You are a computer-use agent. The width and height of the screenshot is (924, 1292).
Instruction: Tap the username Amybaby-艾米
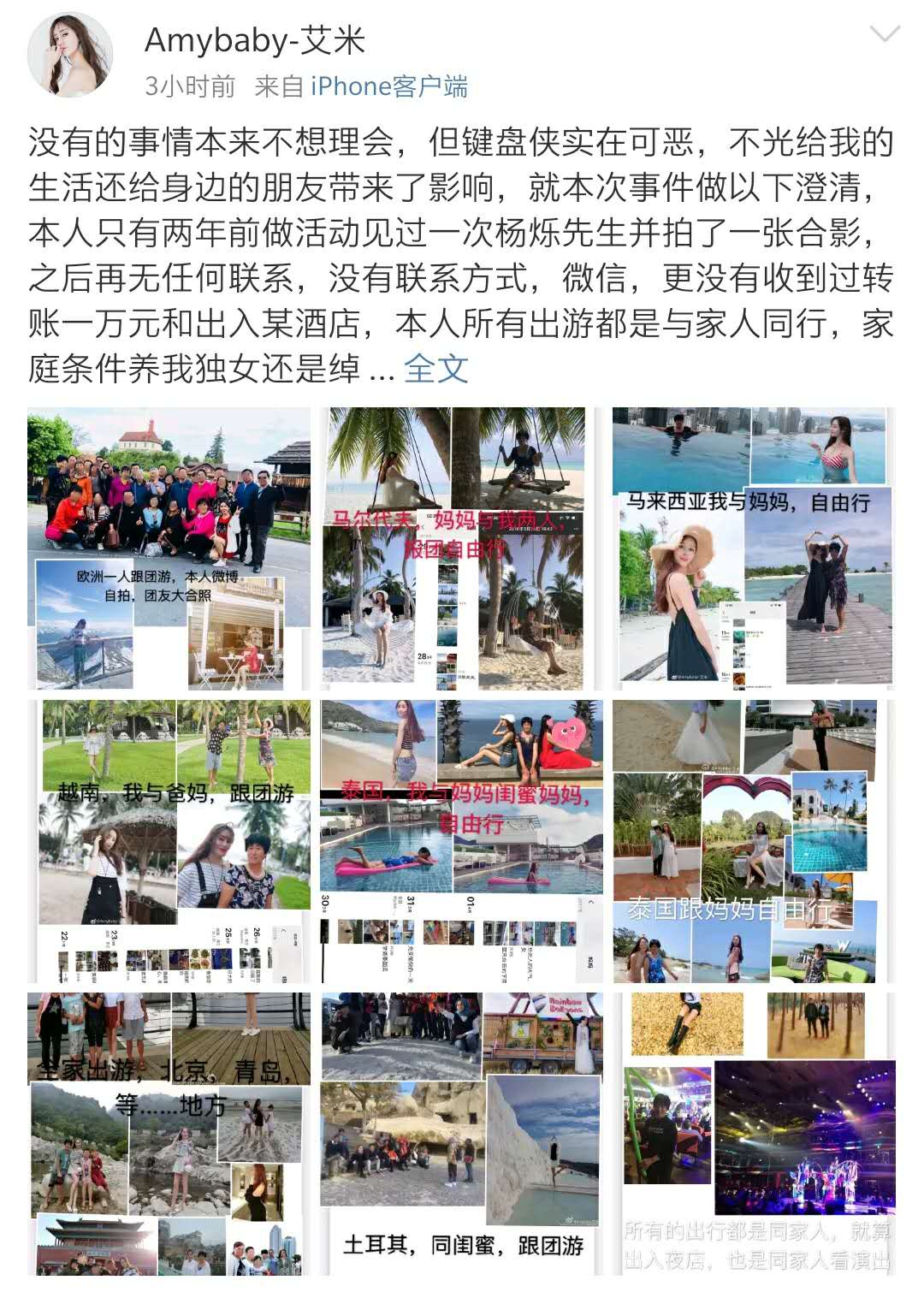(255, 40)
